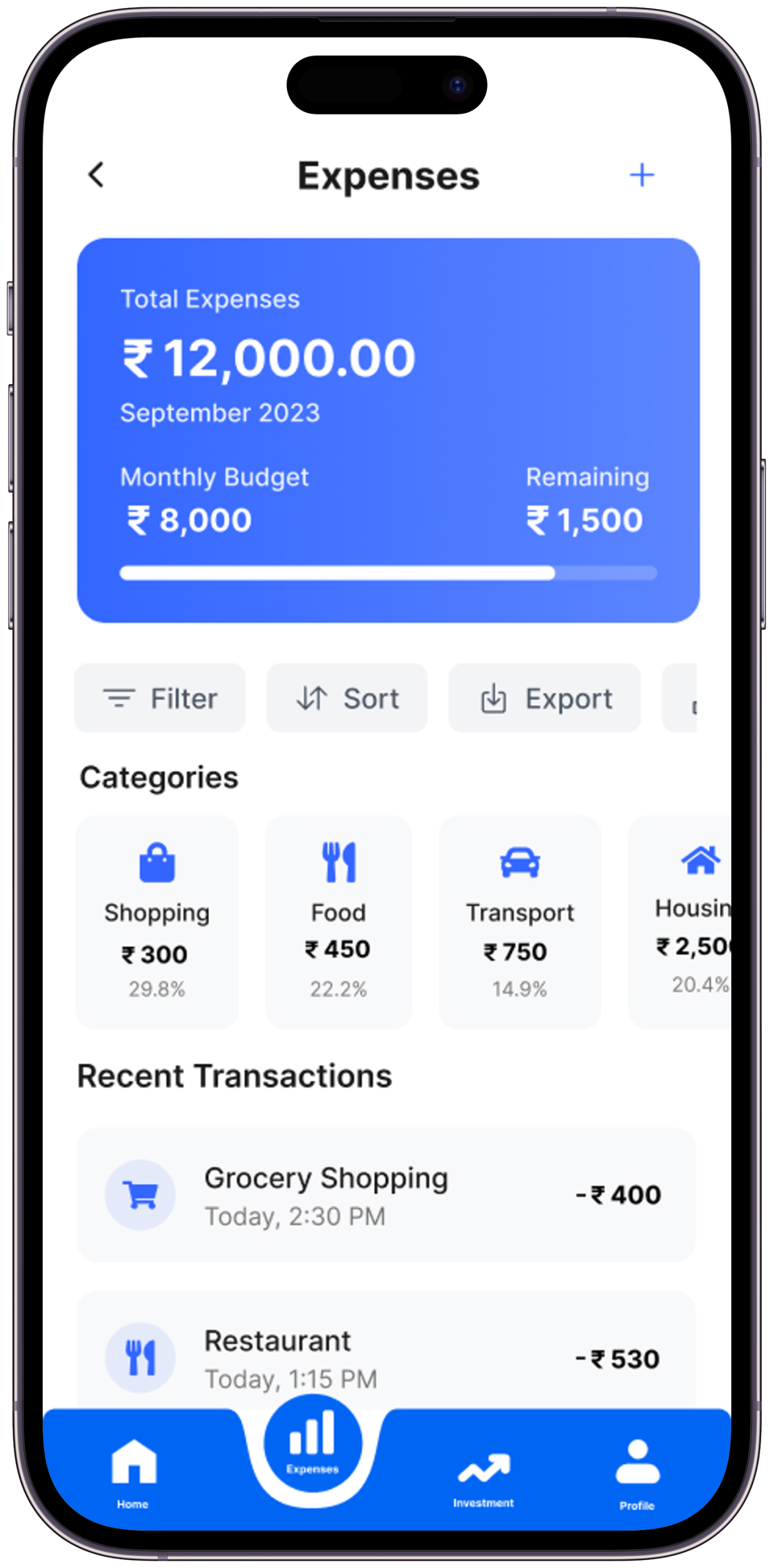The width and height of the screenshot is (774, 1568).
Task: Open the Filter options
Action: click(x=160, y=698)
